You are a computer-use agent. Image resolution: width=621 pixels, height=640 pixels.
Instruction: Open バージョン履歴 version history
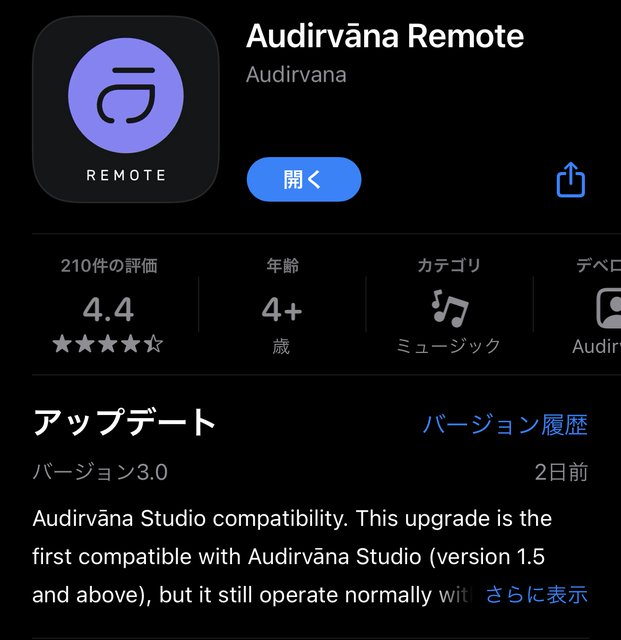pos(505,424)
